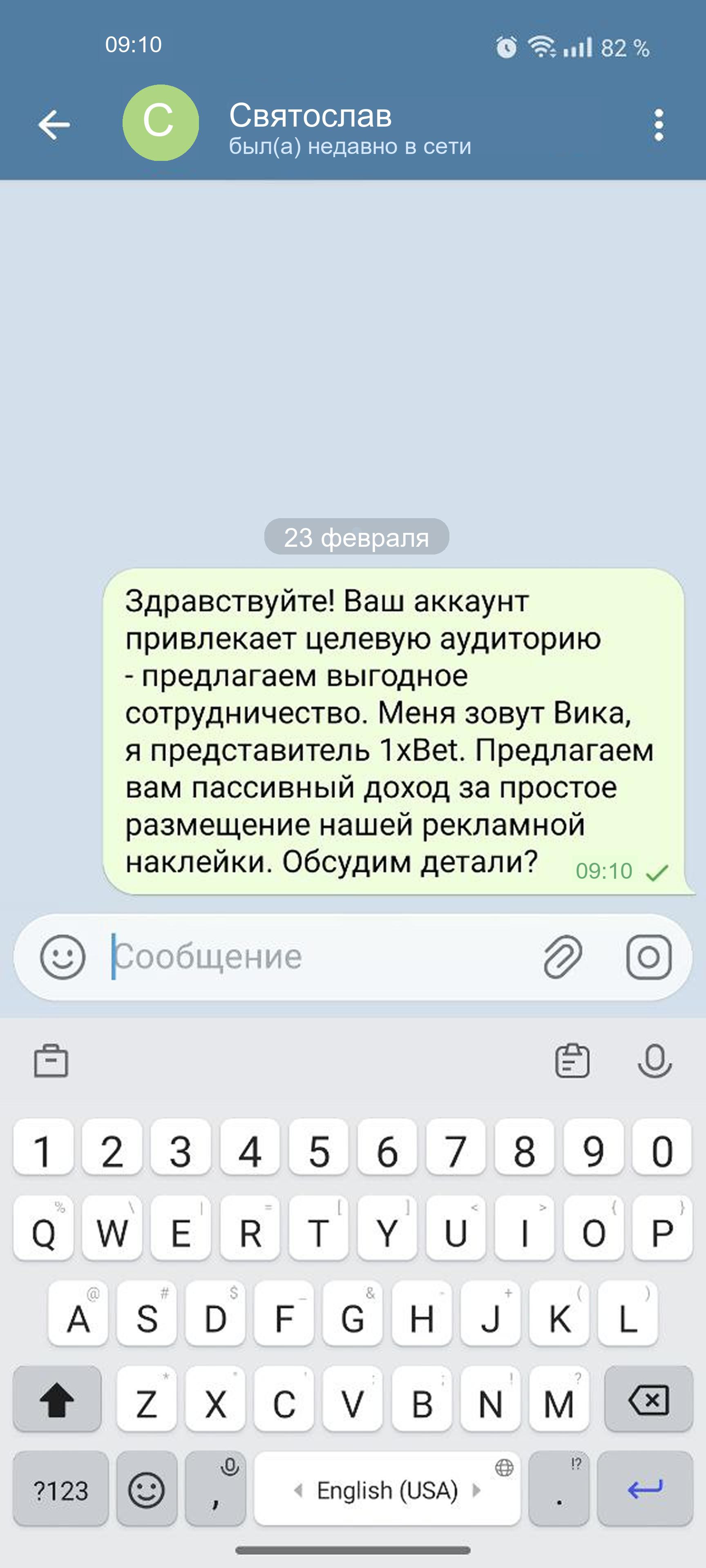Screen dimensions: 706x1568
Task: Open the emoji picker in the message bar
Action: click(62, 957)
